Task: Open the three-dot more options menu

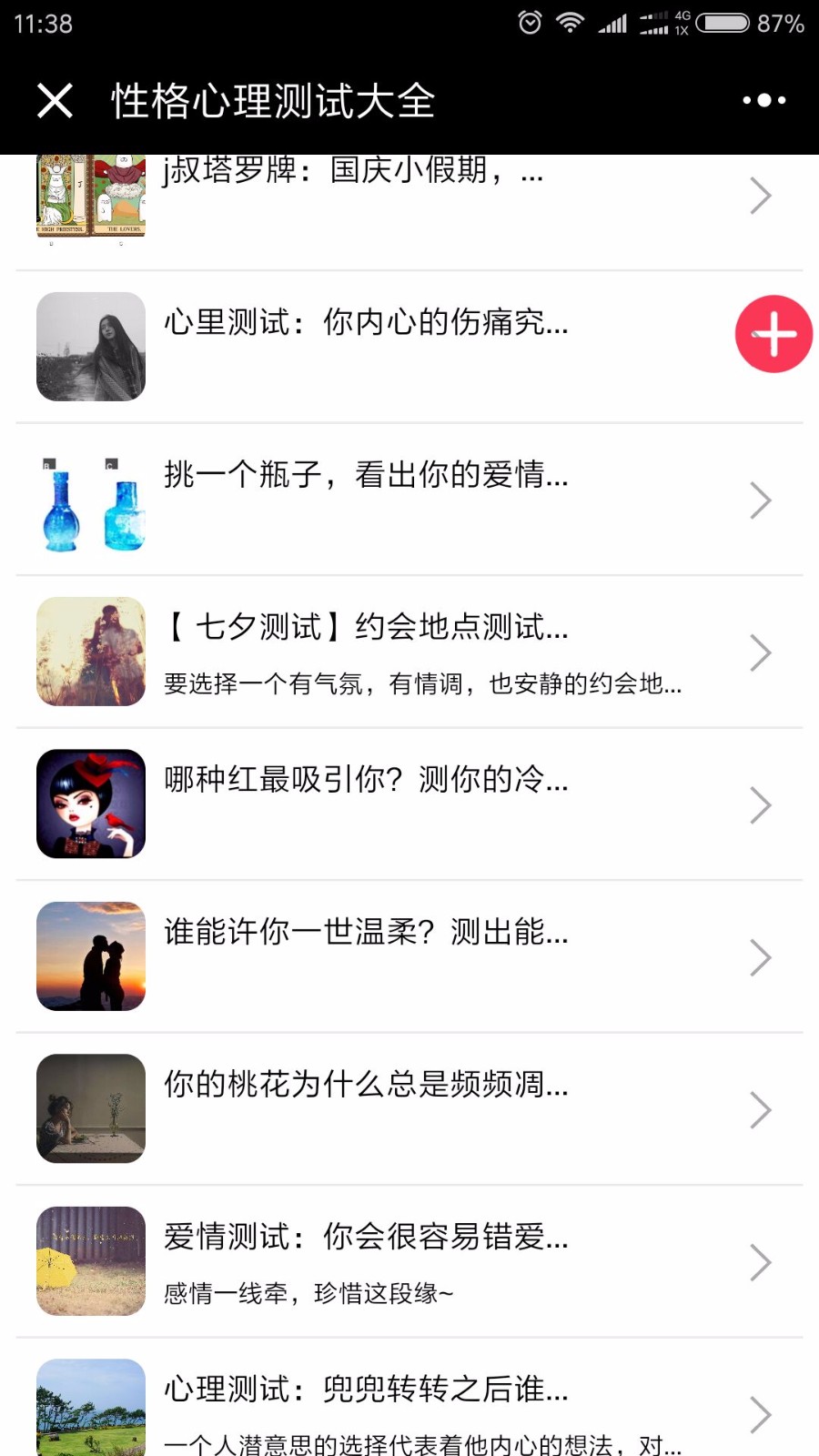Action: click(x=763, y=100)
